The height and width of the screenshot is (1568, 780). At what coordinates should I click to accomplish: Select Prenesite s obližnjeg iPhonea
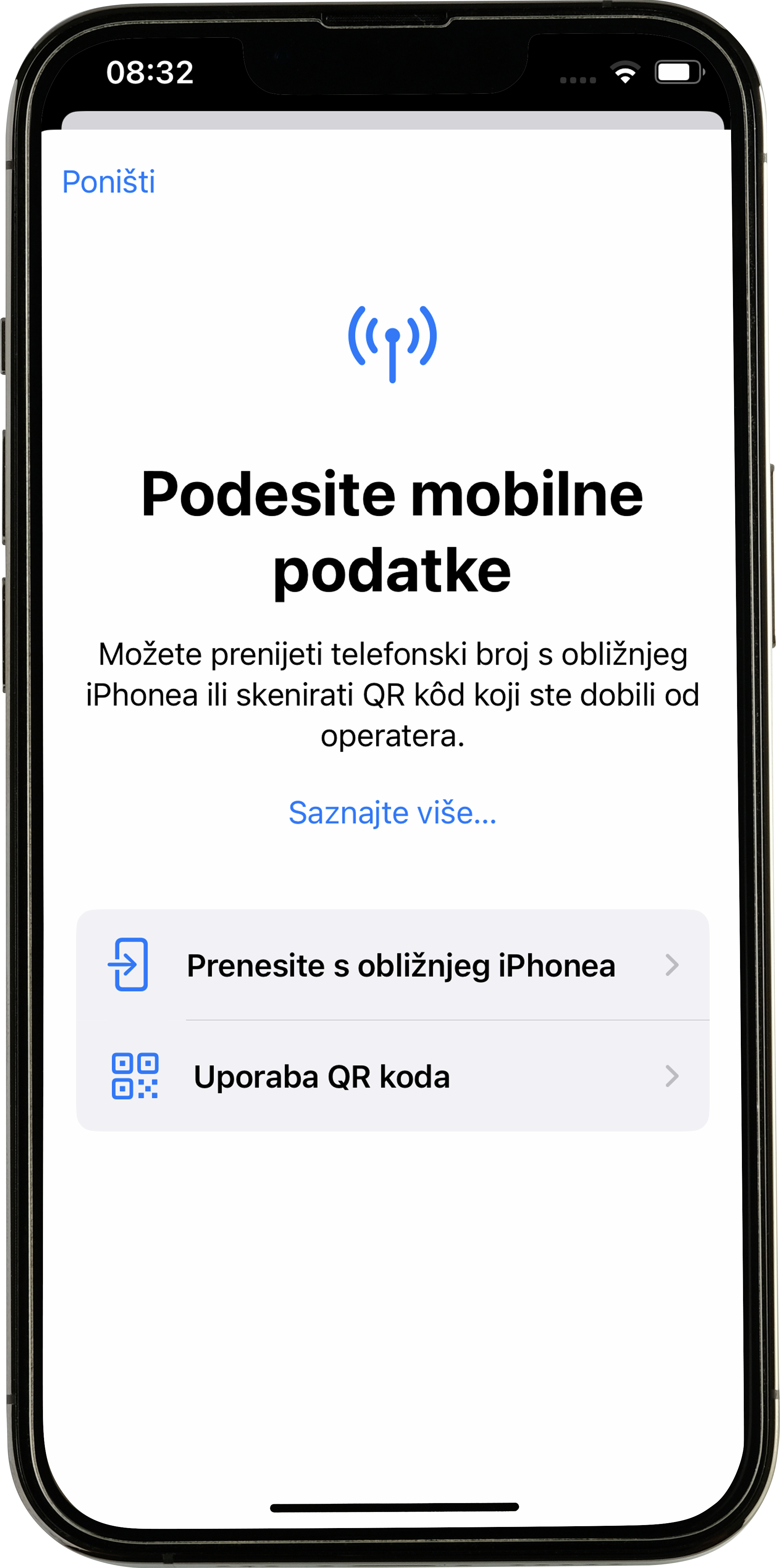392,965
